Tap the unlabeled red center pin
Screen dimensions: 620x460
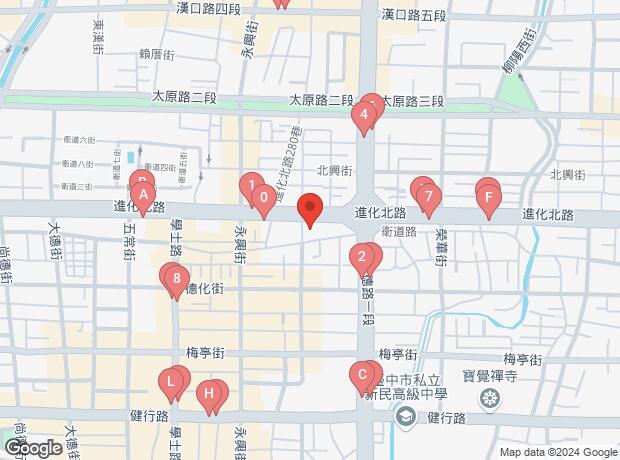point(310,210)
